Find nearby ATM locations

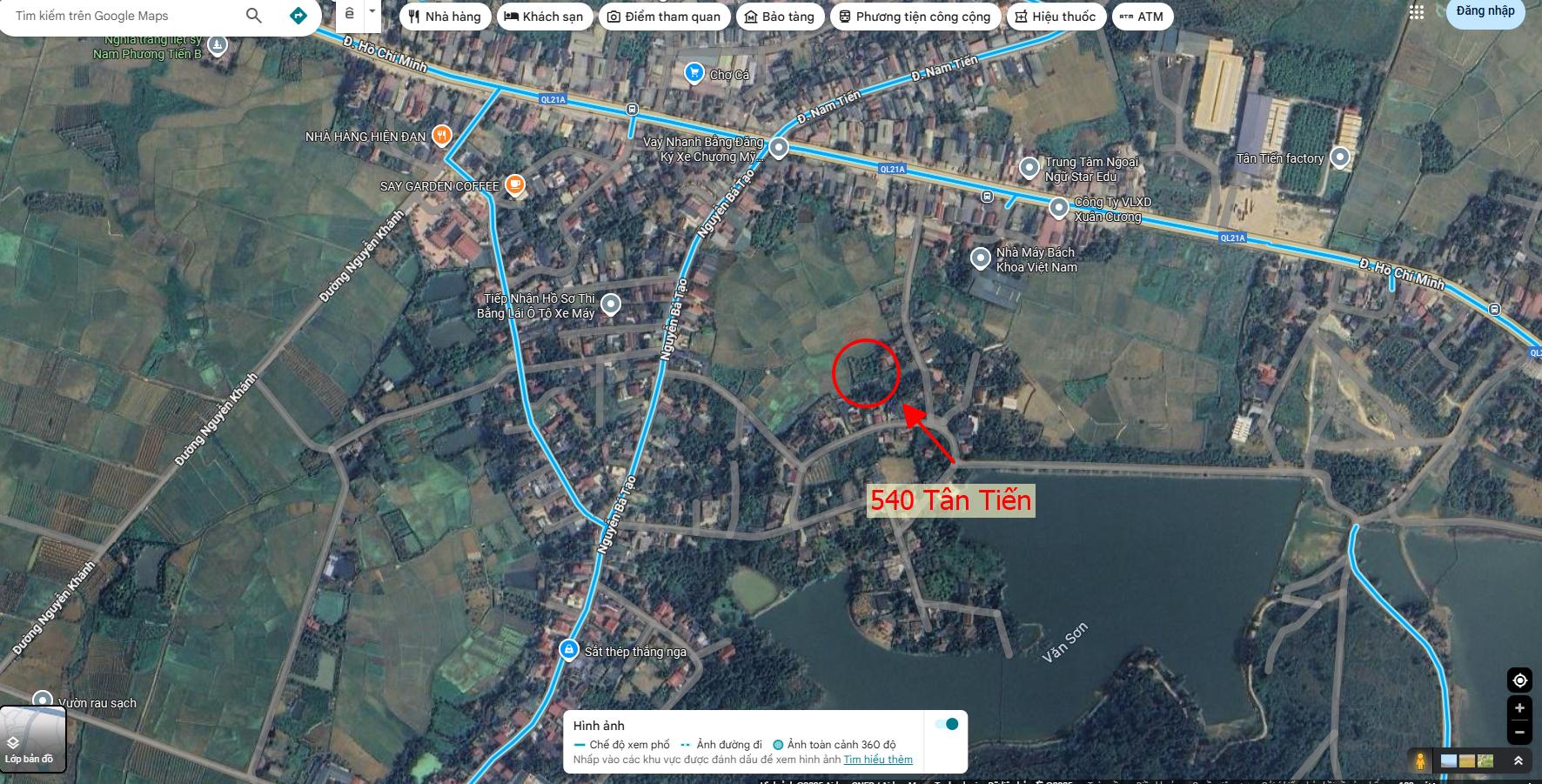pos(1142,17)
